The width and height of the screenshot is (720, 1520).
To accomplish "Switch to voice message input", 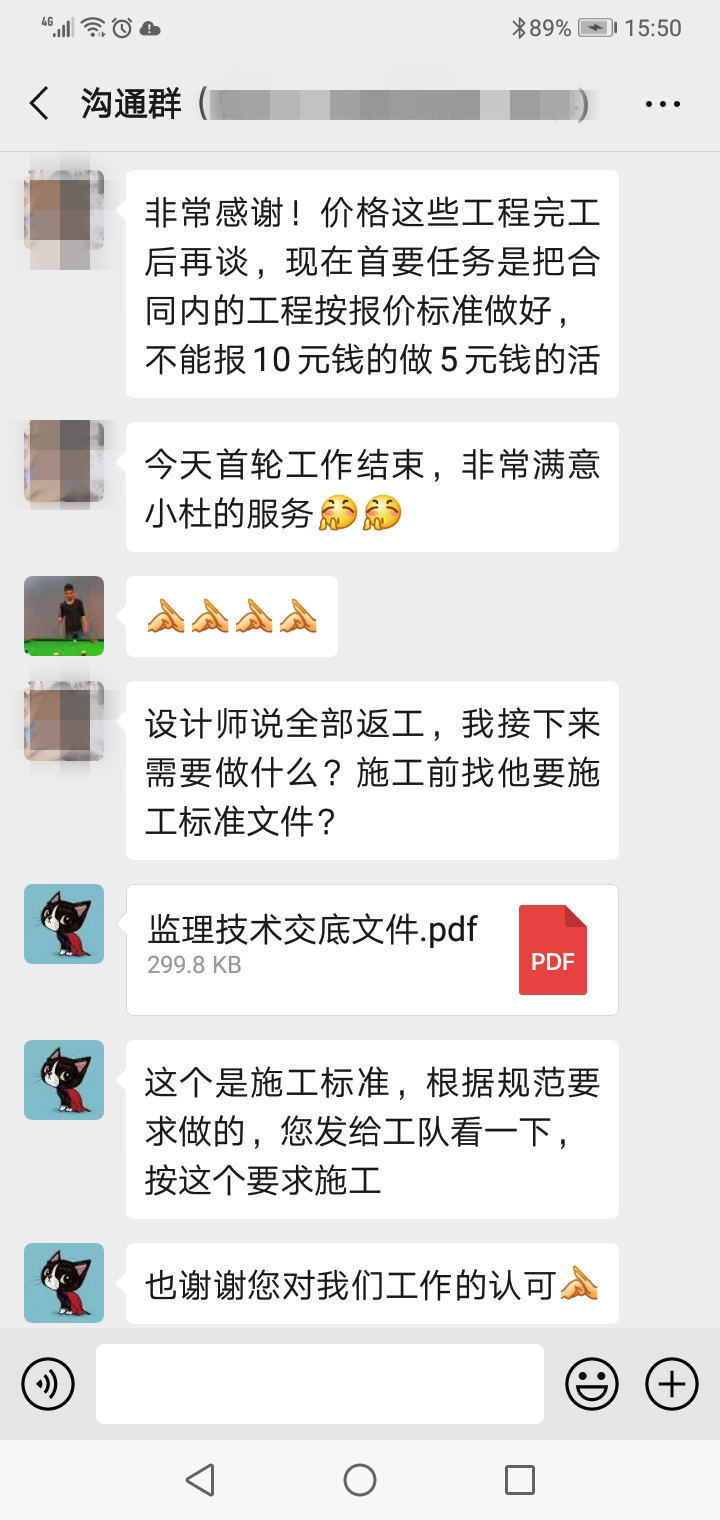I will (47, 1384).
